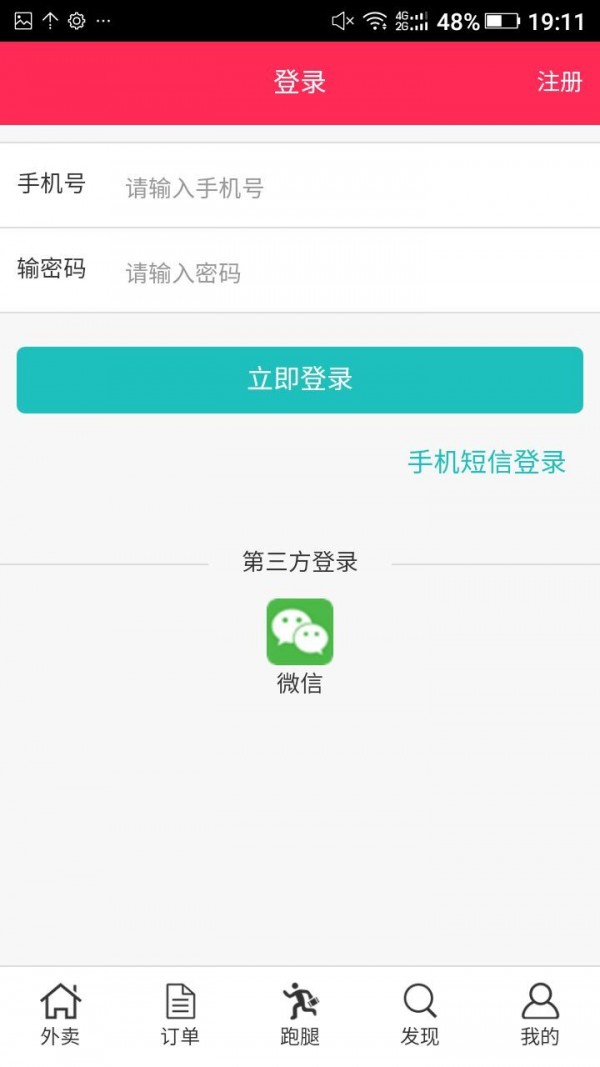The height and width of the screenshot is (1067, 600).
Task: Open the 发现 discover tab
Action: (420, 1014)
